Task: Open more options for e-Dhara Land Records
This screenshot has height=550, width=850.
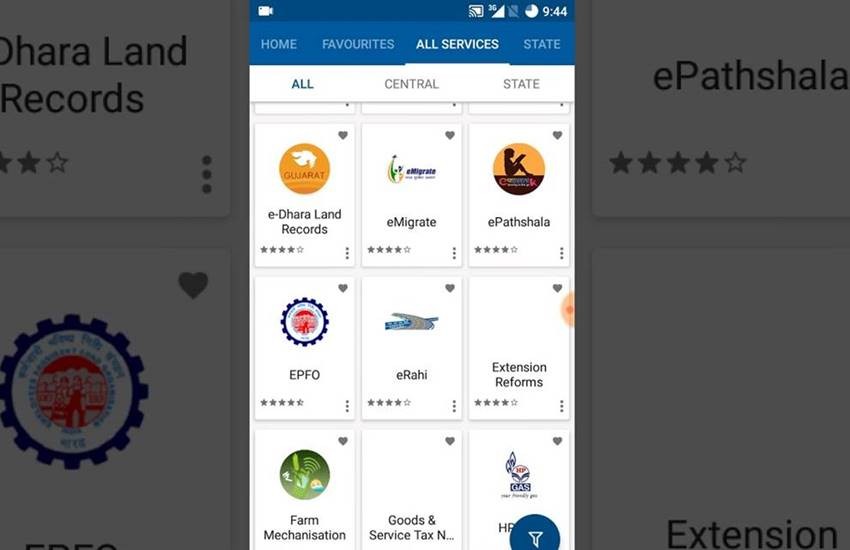Action: (x=347, y=253)
